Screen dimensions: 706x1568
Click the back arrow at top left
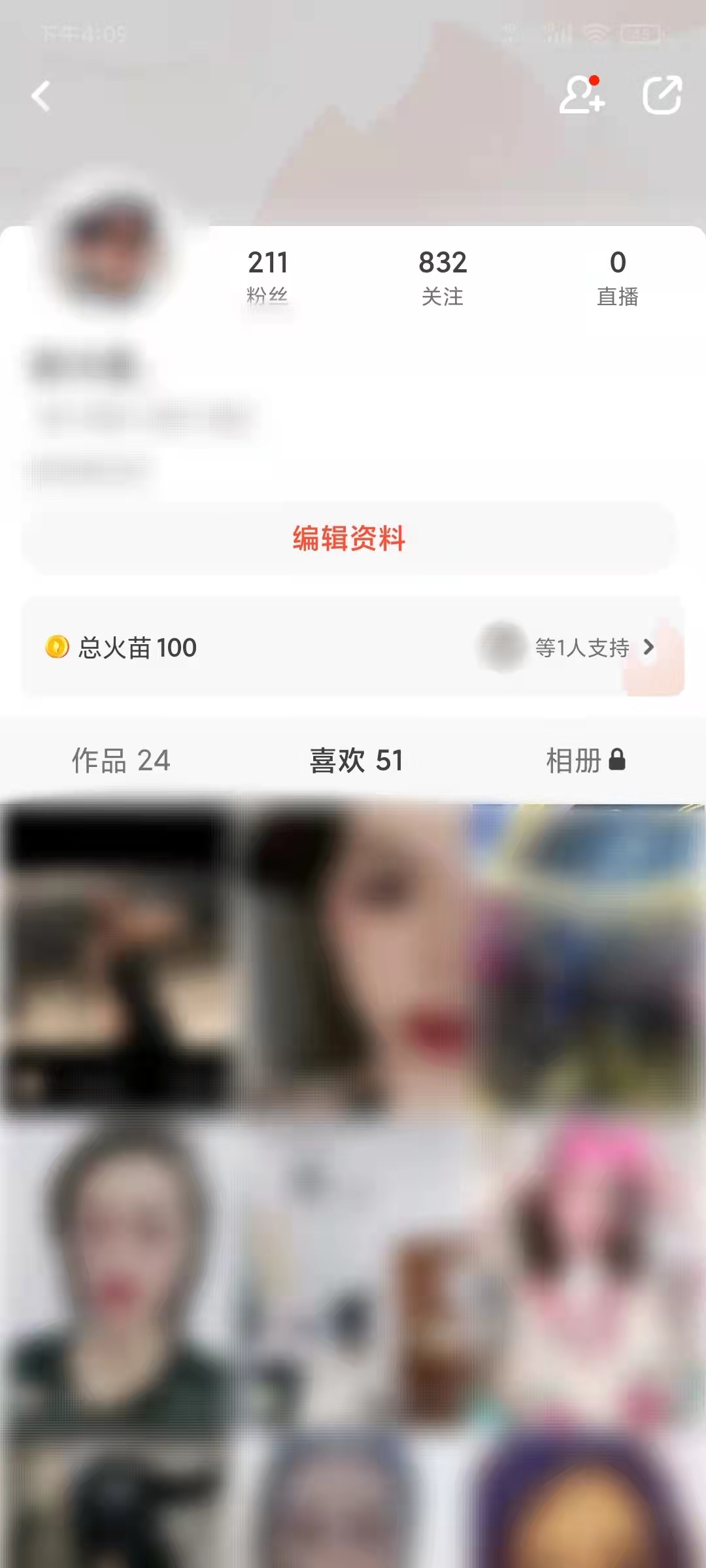[41, 95]
